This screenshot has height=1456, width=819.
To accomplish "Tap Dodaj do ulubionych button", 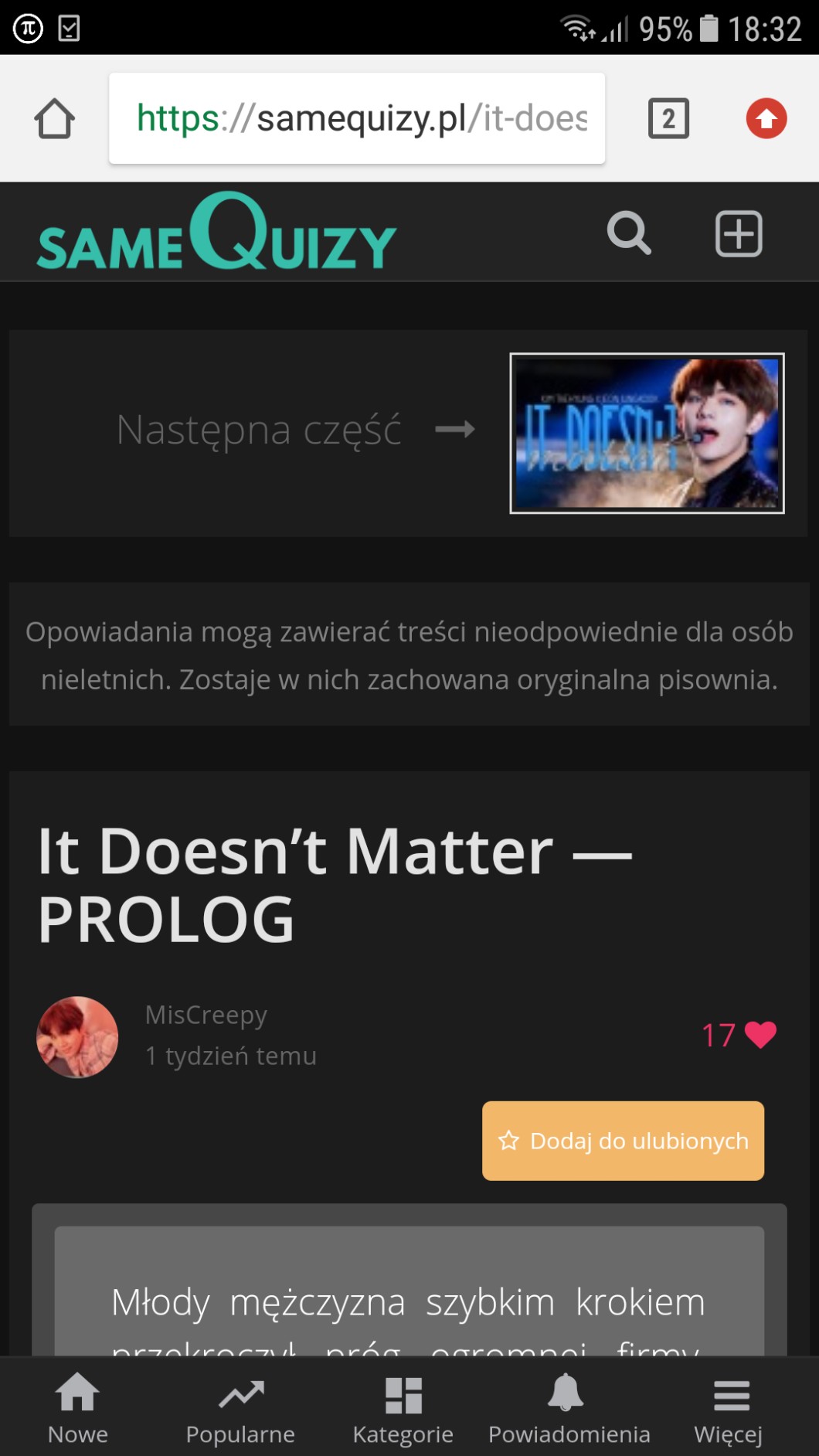I will tap(623, 1141).
